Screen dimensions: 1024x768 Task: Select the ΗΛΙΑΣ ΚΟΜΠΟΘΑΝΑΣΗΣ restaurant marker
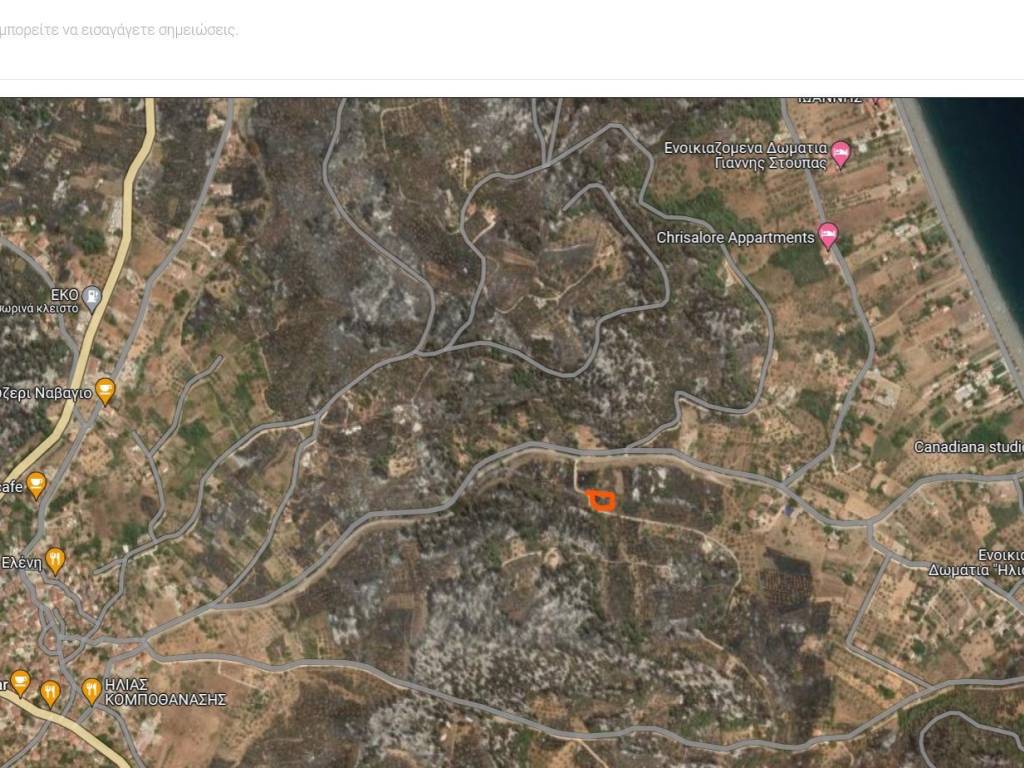(91, 689)
